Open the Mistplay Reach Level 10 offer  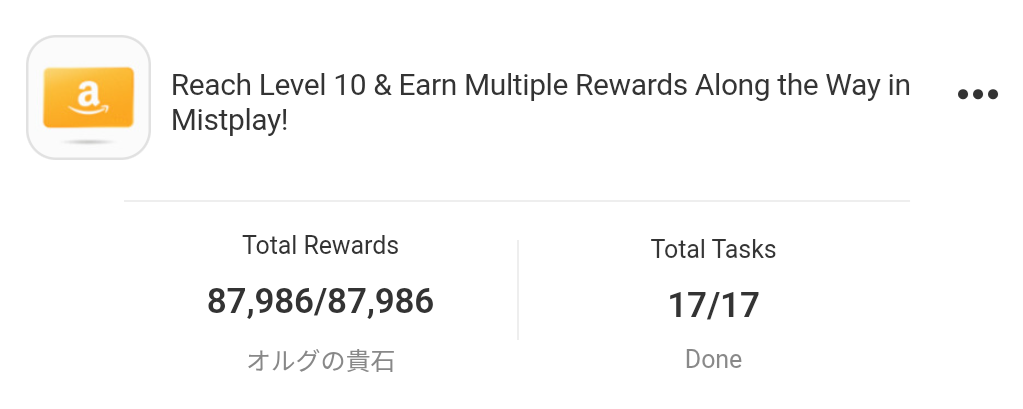540,102
